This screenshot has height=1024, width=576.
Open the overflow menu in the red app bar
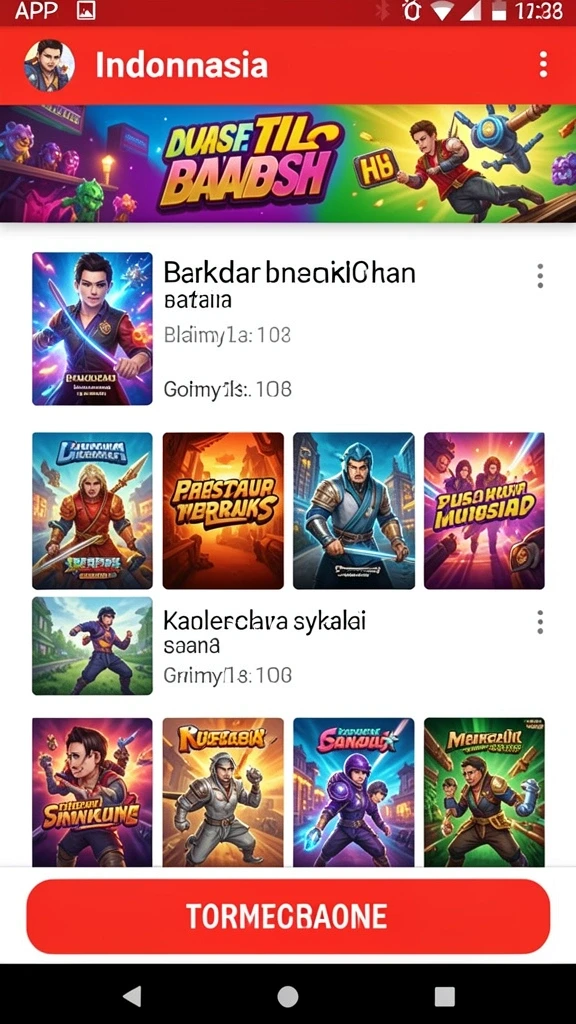click(543, 65)
